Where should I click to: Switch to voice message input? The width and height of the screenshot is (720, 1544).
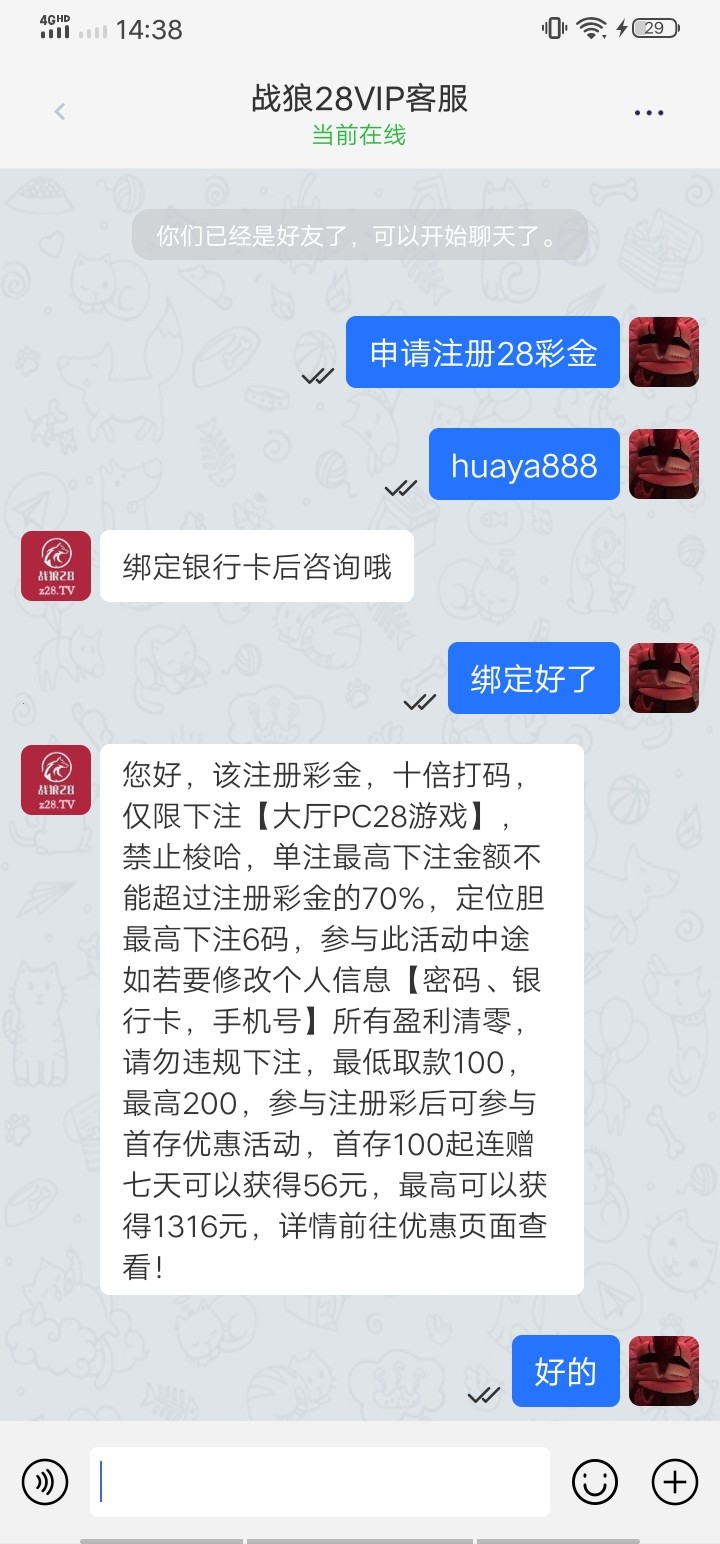[45, 1481]
